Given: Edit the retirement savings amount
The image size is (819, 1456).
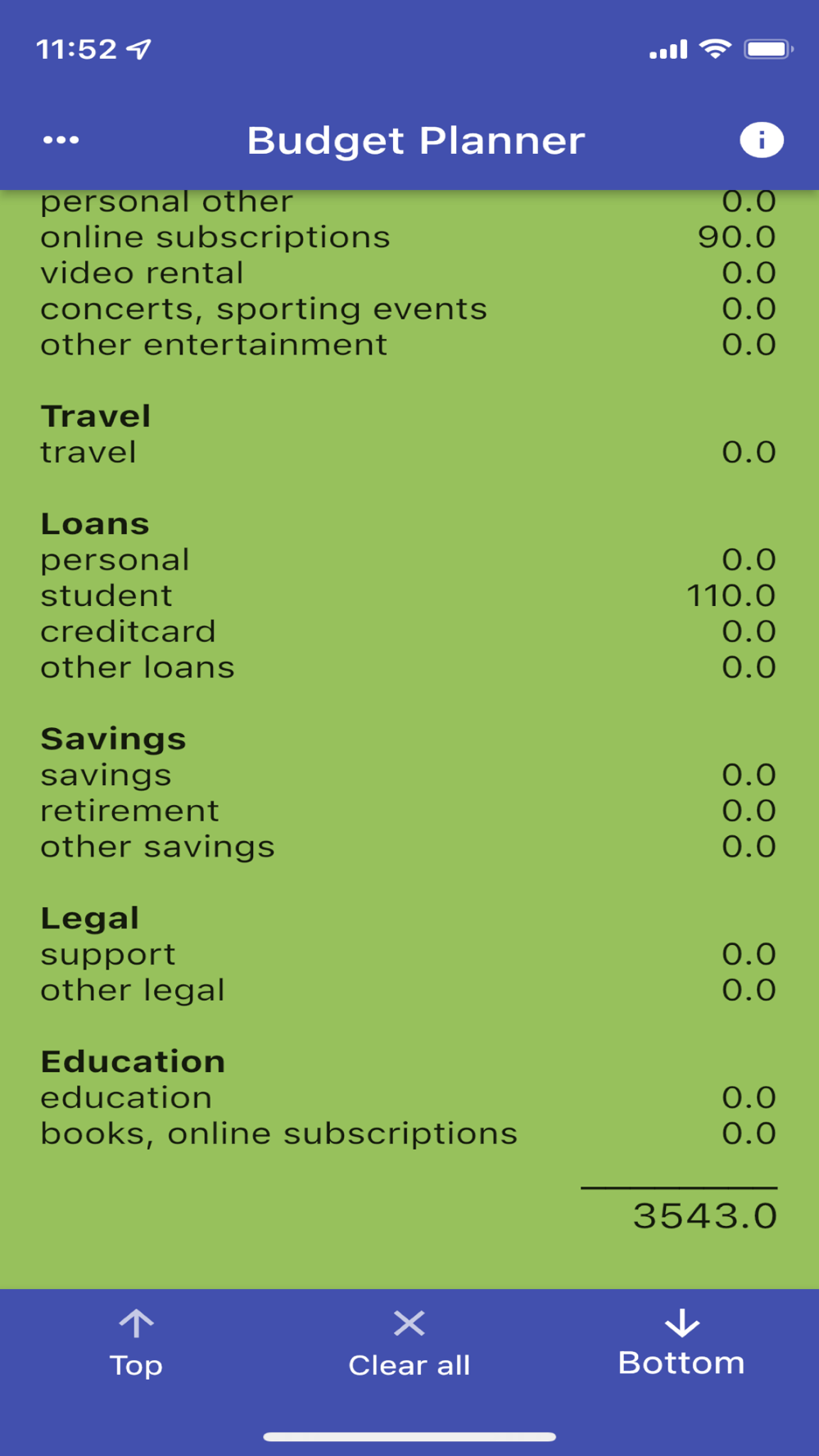Looking at the screenshot, I should click(x=749, y=812).
